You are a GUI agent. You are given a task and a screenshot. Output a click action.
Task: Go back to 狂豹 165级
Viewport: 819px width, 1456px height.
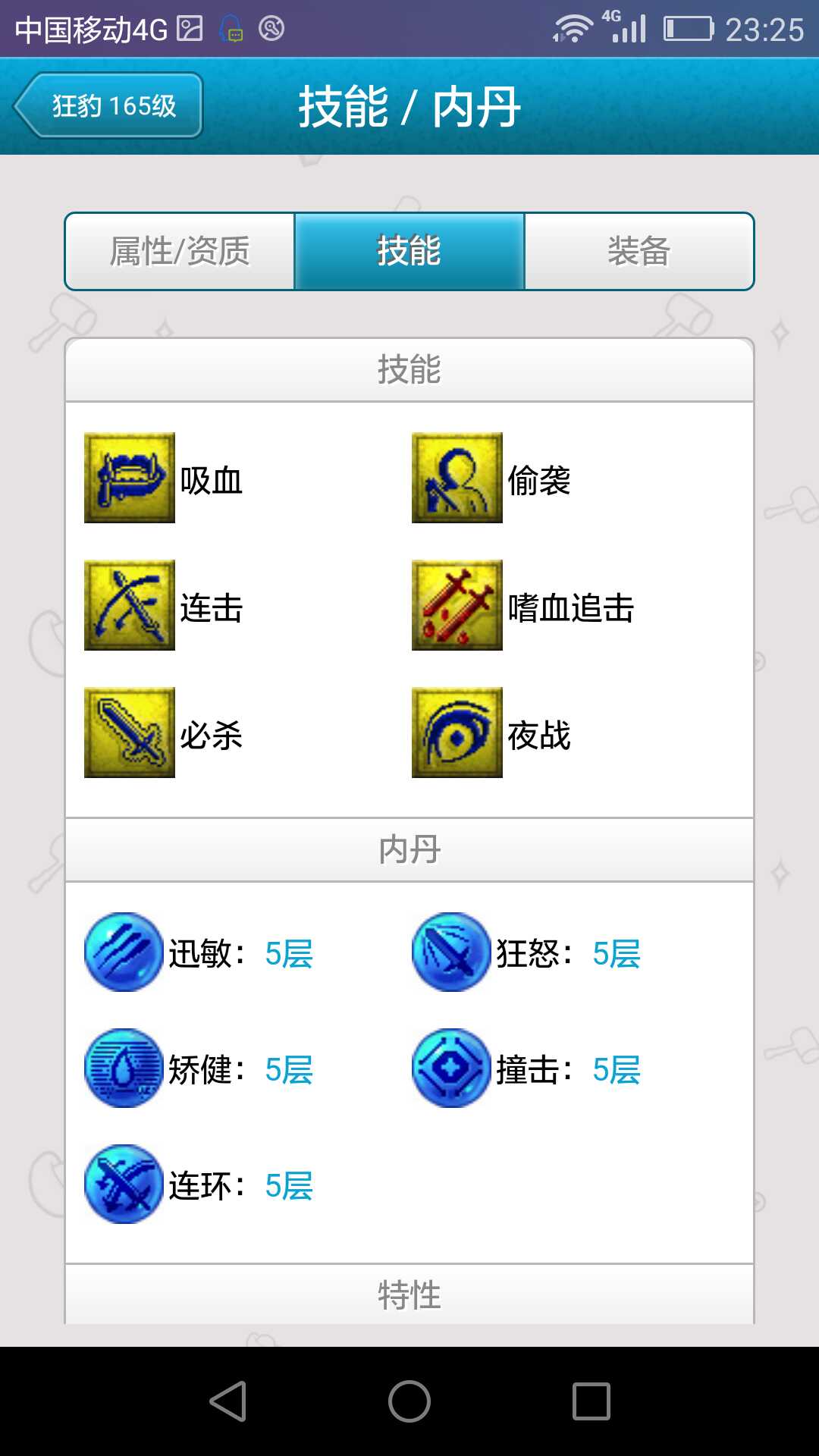coord(108,105)
